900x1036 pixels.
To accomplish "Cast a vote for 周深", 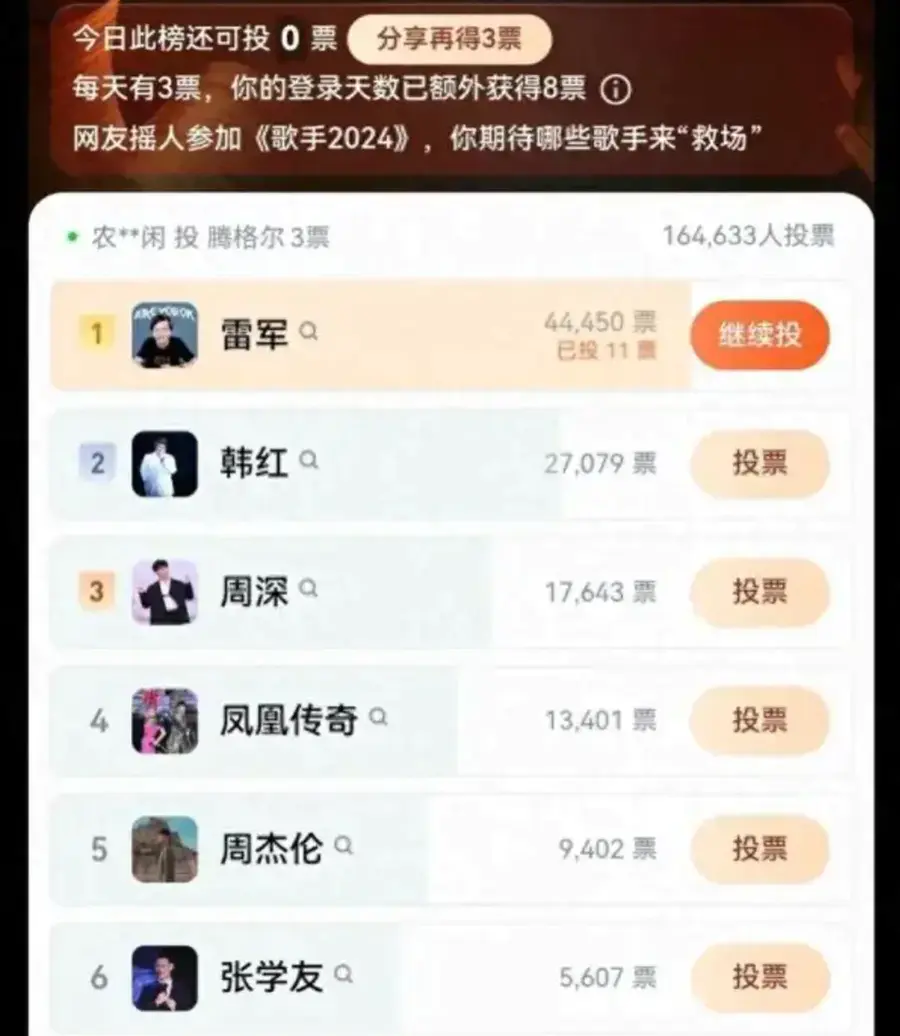I will coord(760,591).
